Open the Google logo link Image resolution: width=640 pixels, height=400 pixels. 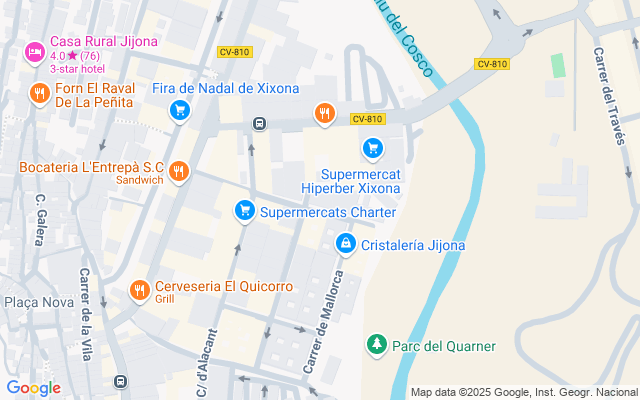pyautogui.click(x=33, y=388)
